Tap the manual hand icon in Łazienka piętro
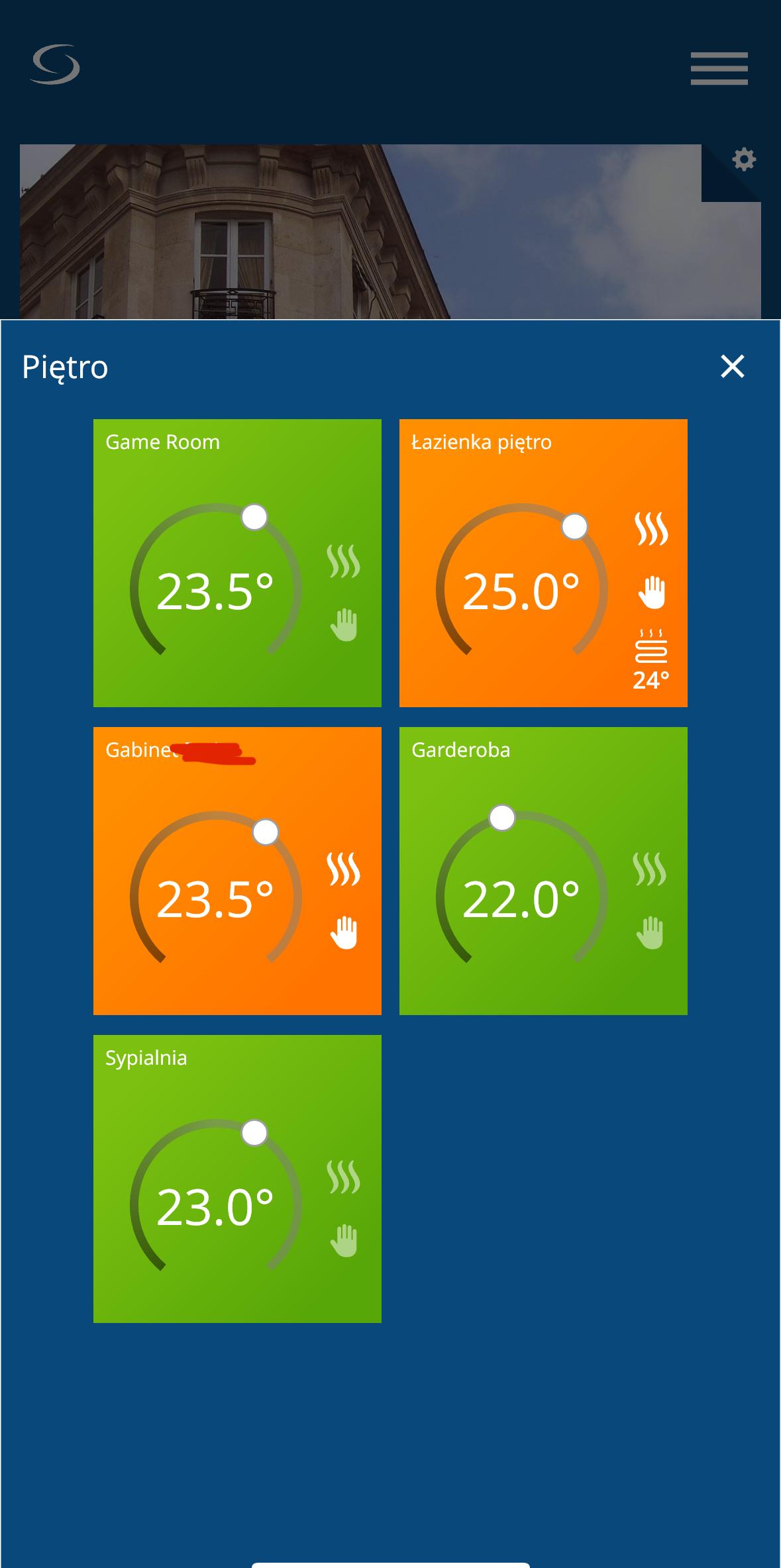This screenshot has width=781, height=1568. pos(651,593)
